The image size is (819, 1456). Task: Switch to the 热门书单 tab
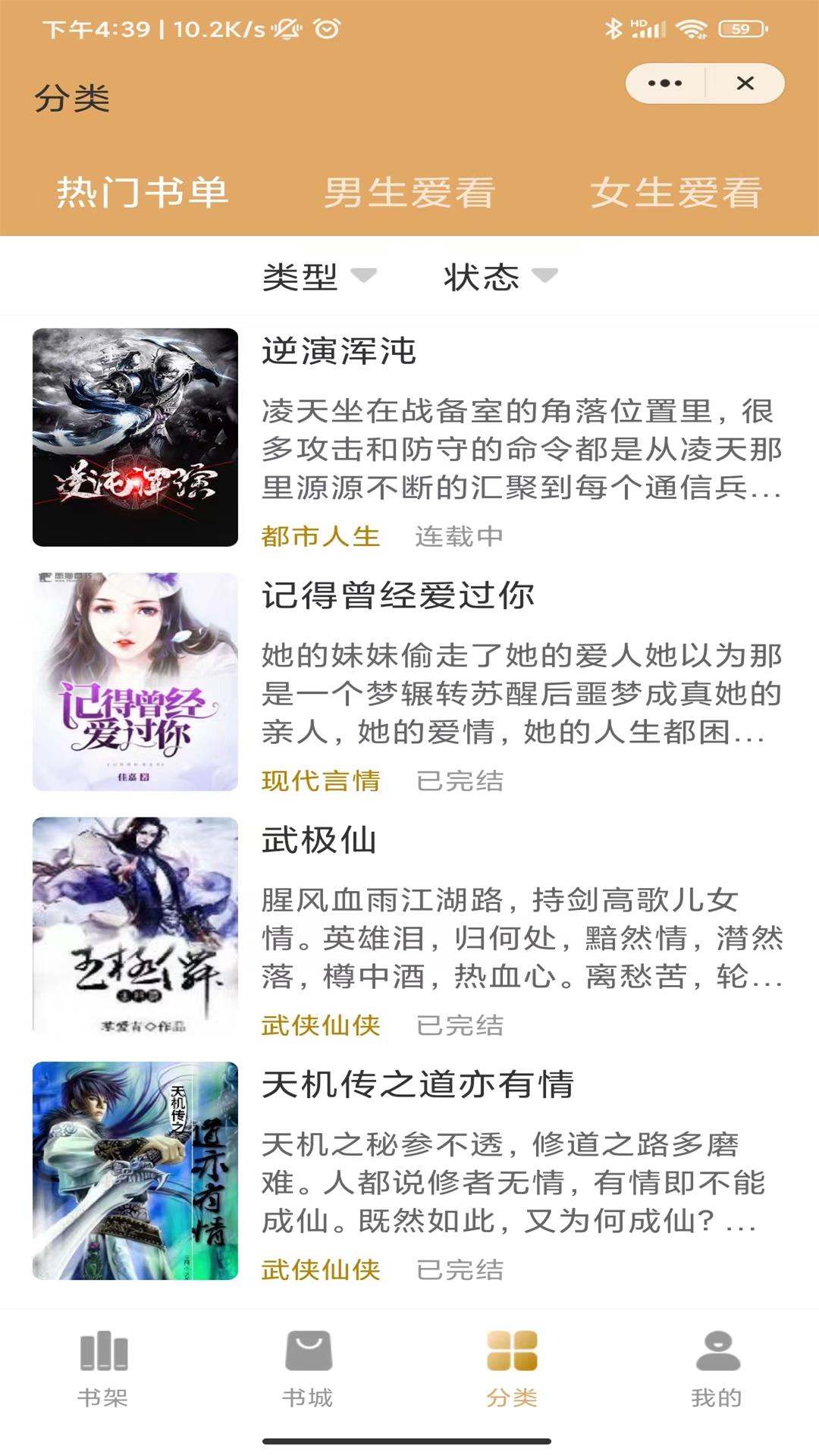[143, 192]
